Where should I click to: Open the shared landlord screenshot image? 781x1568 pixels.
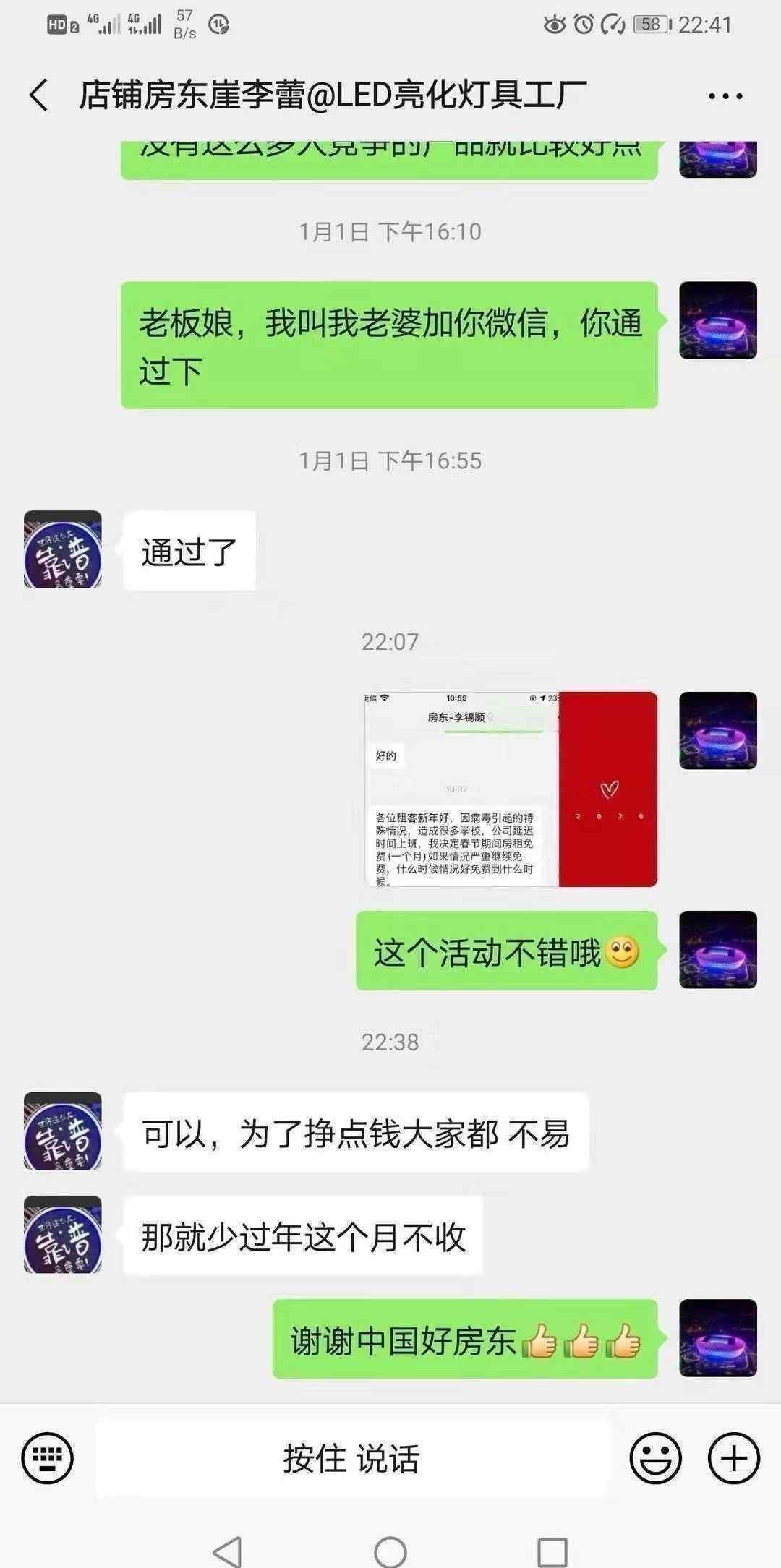511,789
